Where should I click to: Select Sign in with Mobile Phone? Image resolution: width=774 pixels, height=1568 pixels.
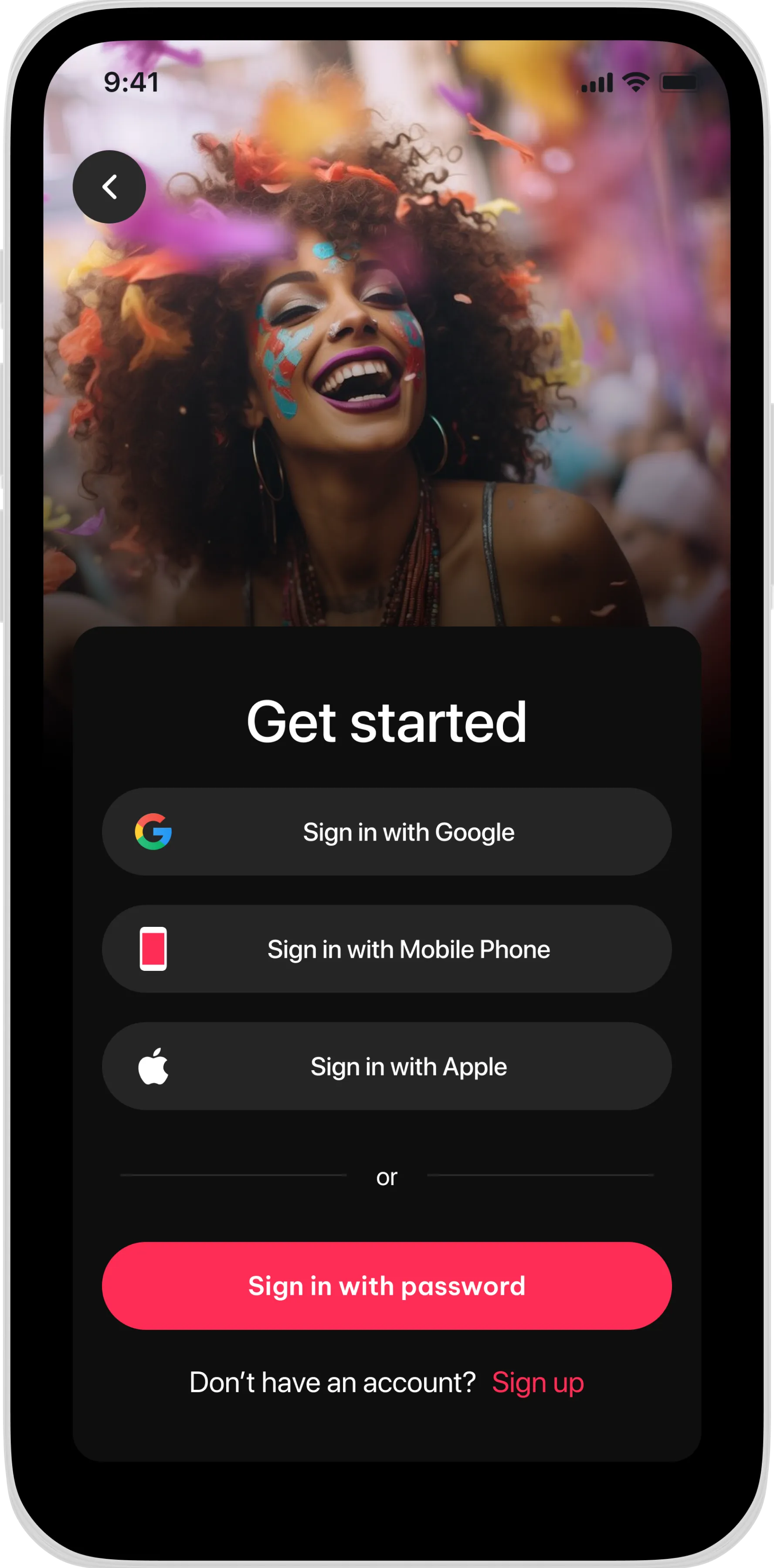point(387,949)
